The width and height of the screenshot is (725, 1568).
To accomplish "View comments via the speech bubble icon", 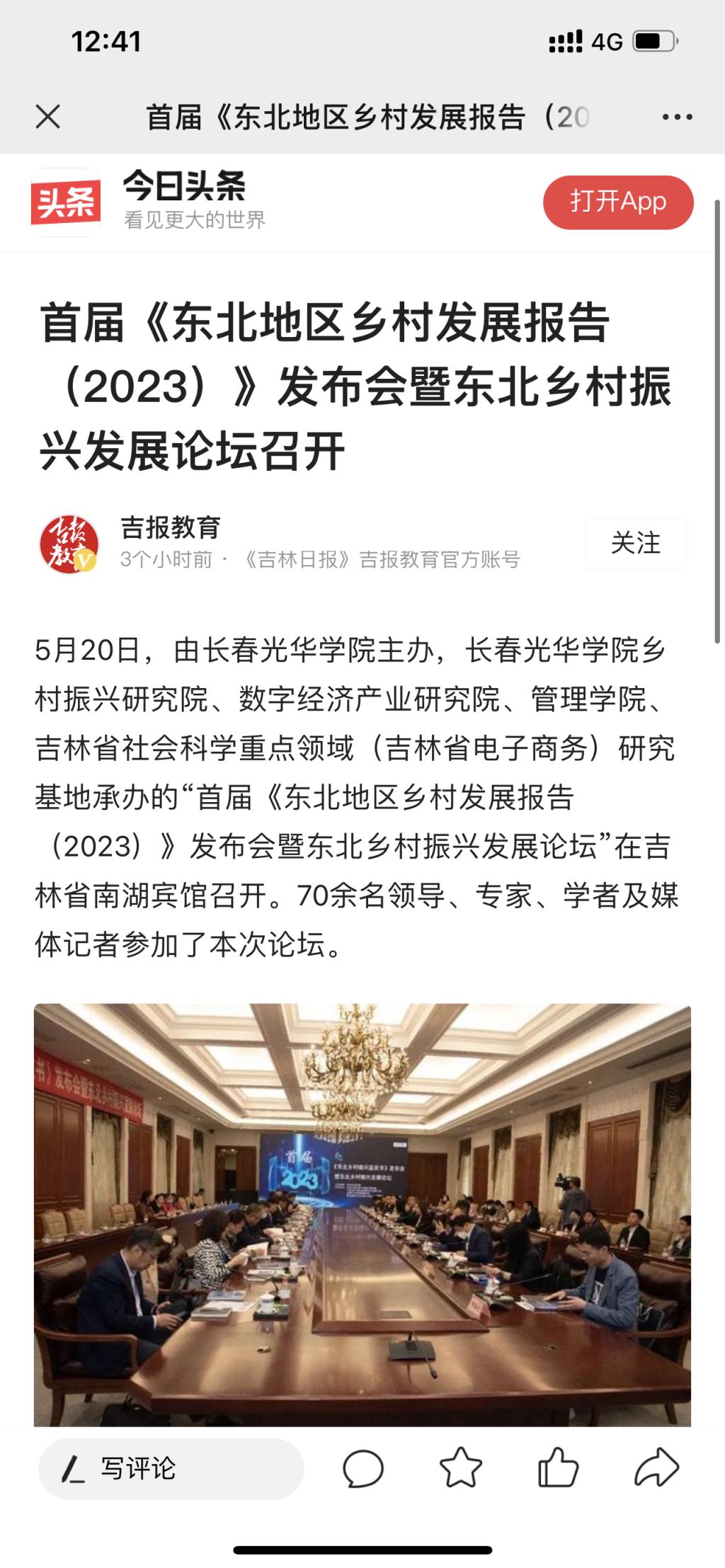I will click(x=363, y=1468).
